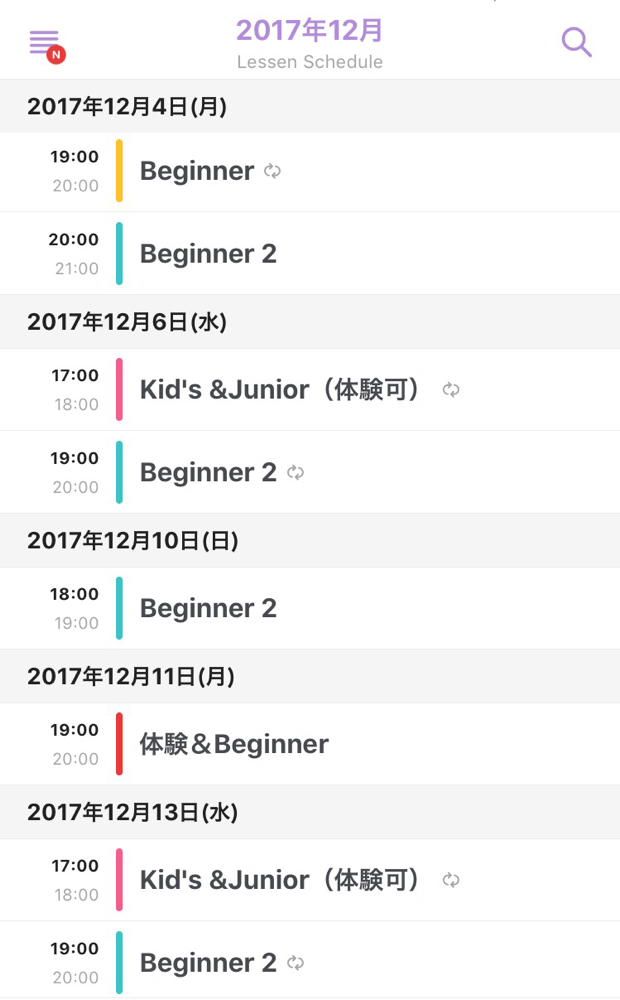Open the December 4 Beginner lesson at 19:00
The width and height of the screenshot is (620, 1000).
coord(310,172)
